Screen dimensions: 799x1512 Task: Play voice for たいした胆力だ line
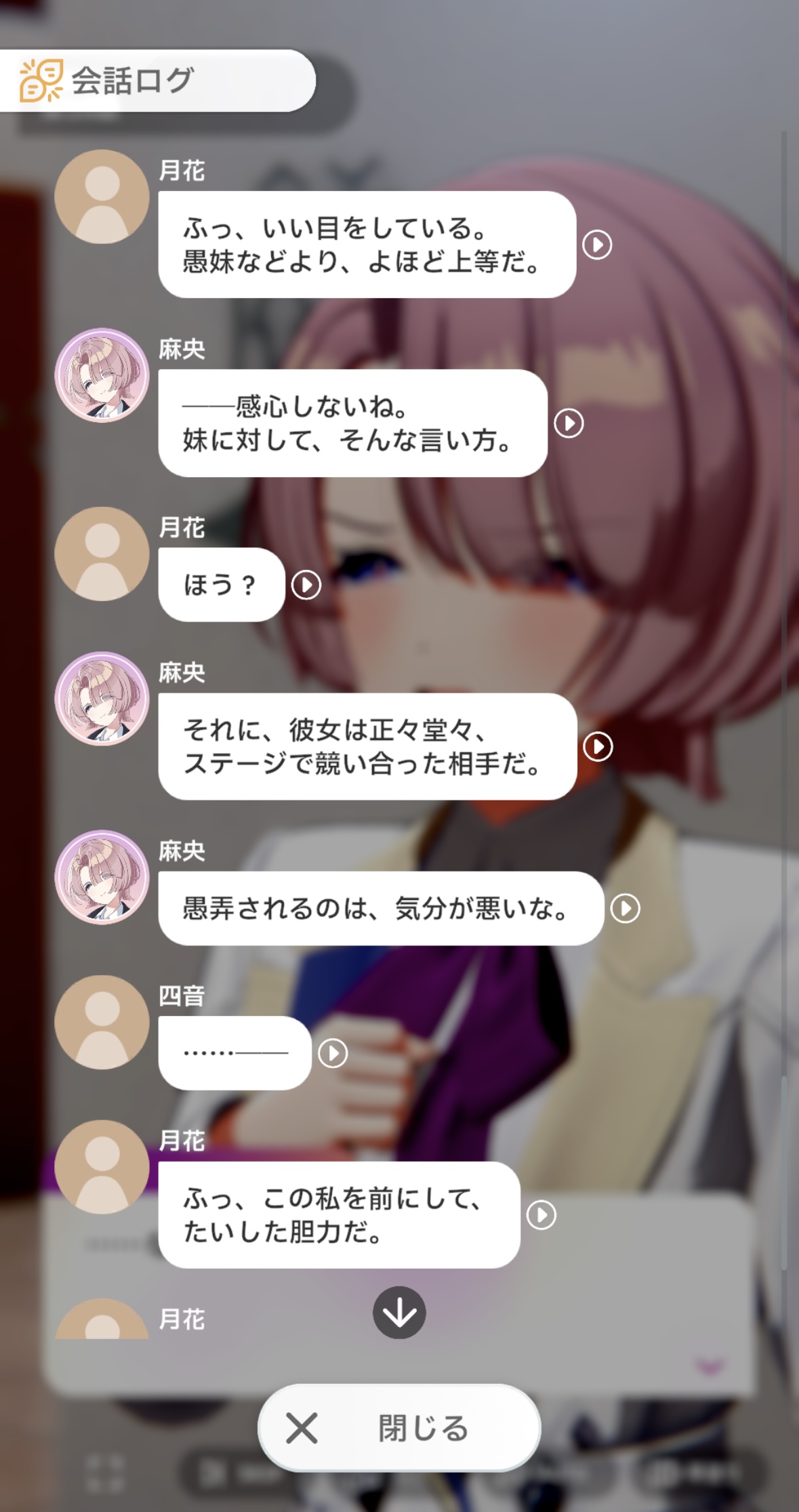(x=541, y=1215)
